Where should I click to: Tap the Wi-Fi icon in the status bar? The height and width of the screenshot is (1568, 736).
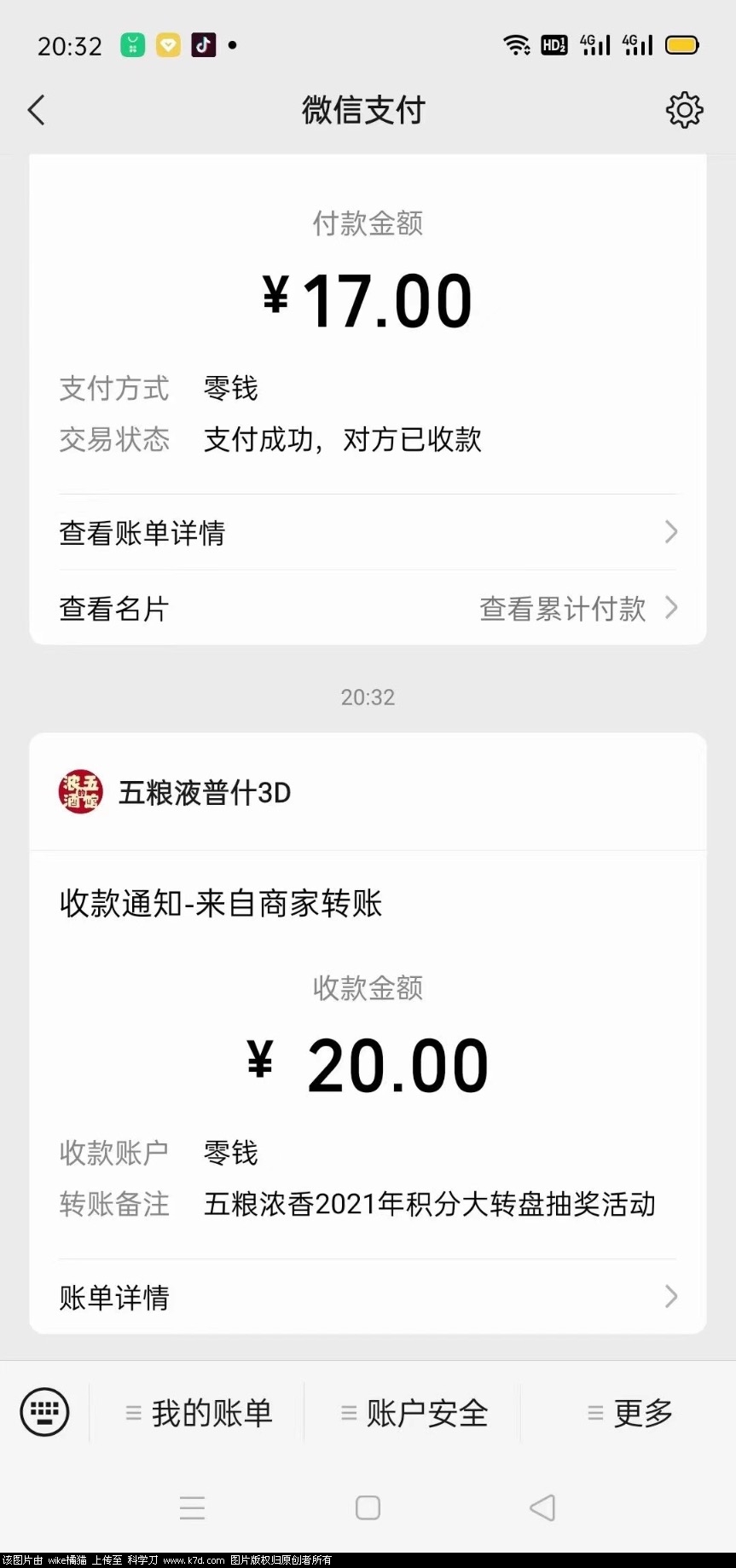(x=518, y=45)
